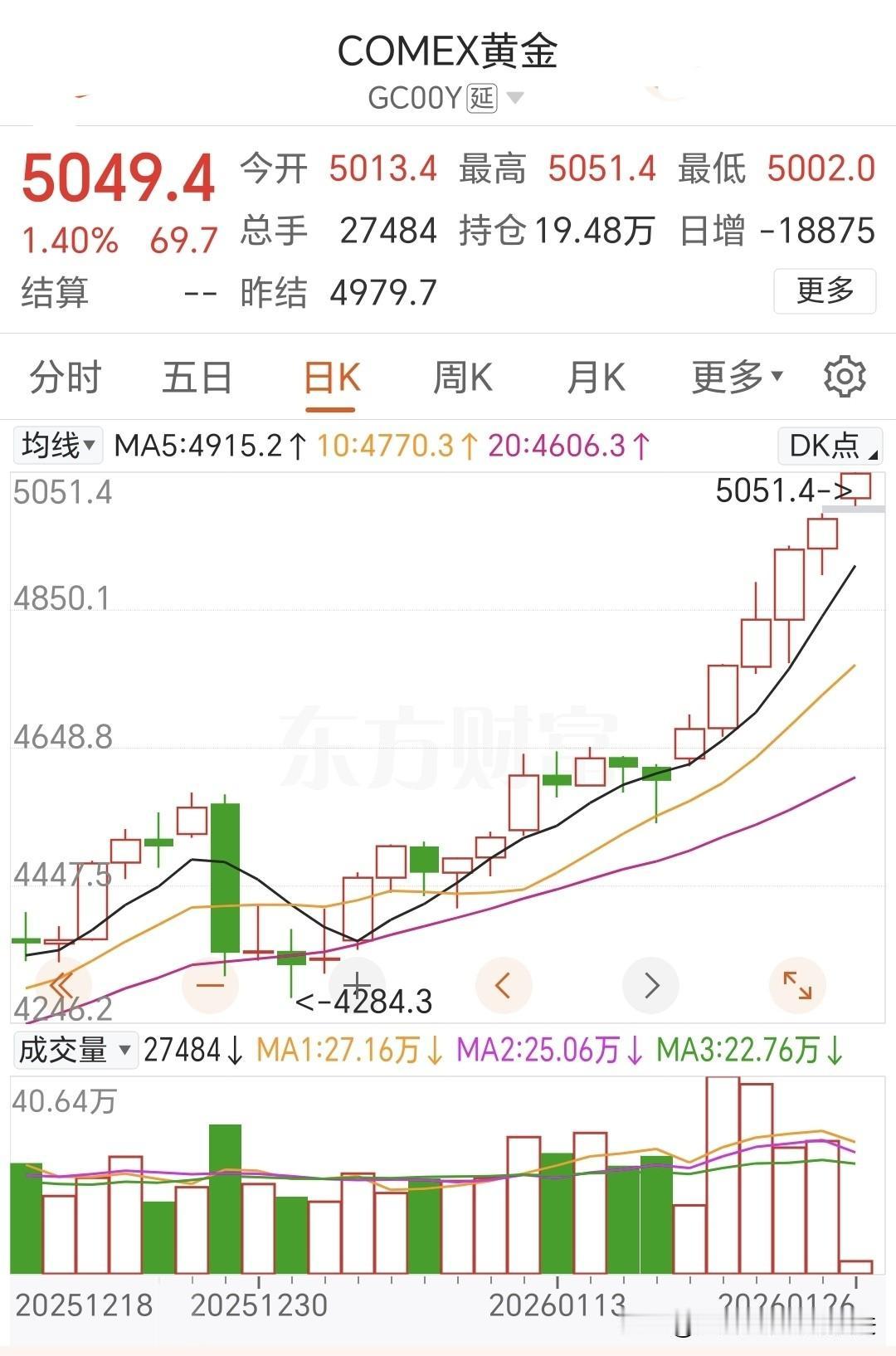Move chart one step left
This screenshot has height=1356, width=896.
pos(503,985)
